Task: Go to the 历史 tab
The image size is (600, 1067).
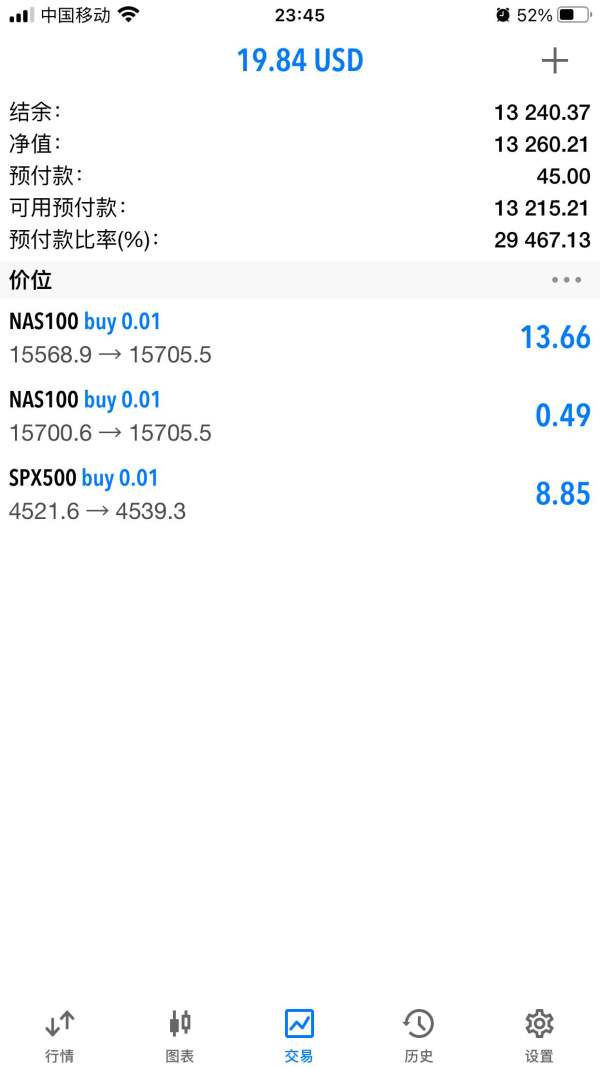Action: [419, 1034]
